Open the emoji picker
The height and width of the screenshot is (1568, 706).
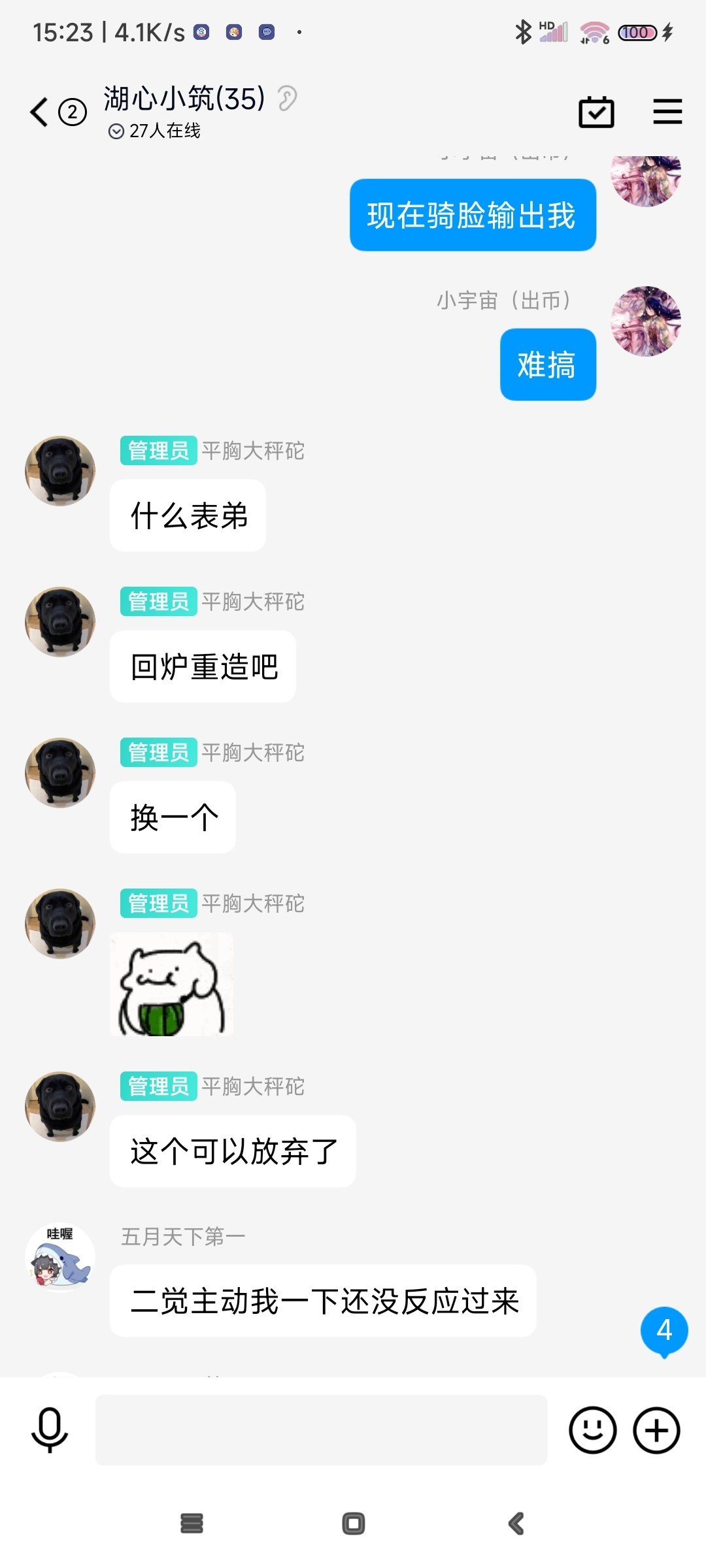pos(592,1430)
